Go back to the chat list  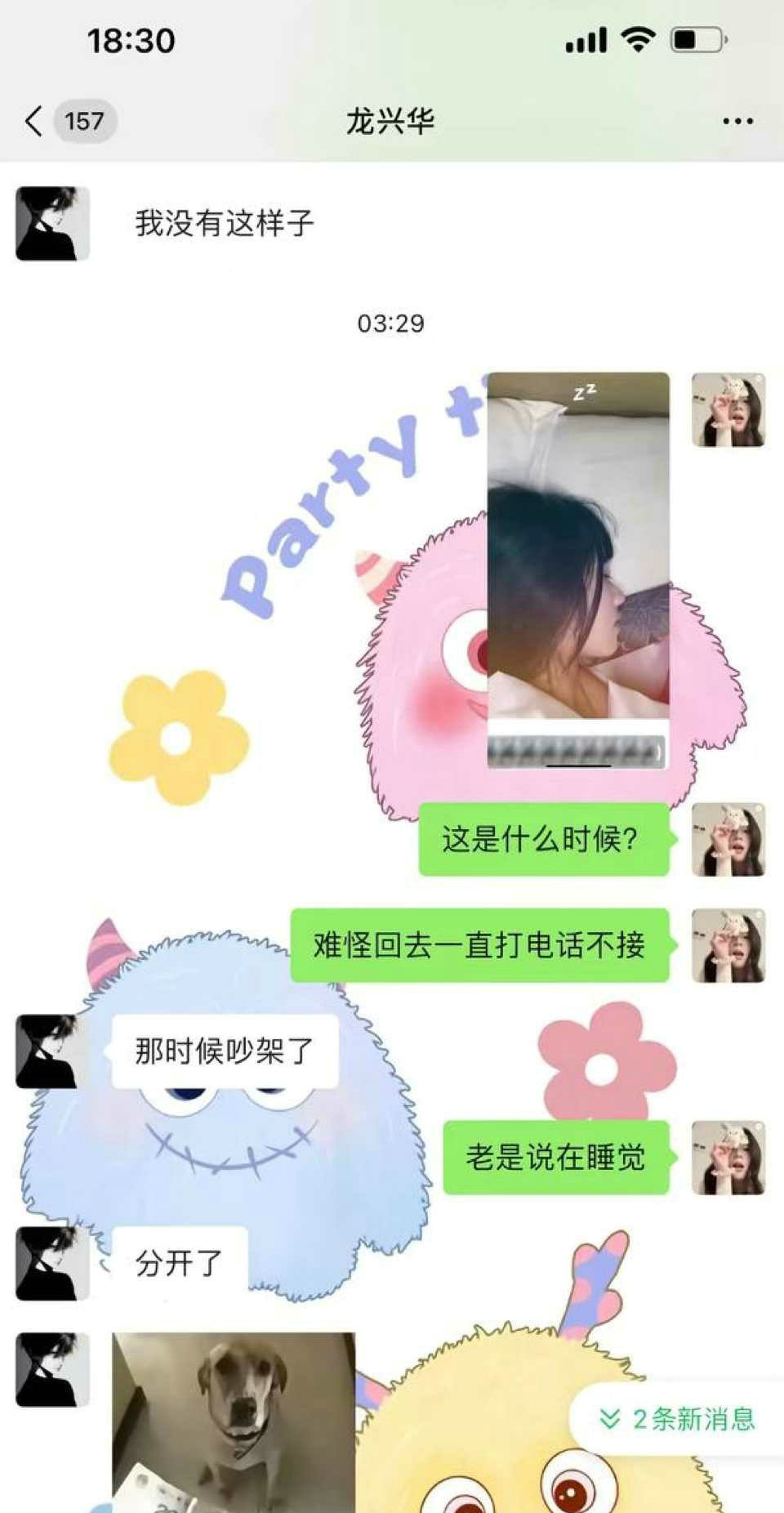click(x=34, y=121)
